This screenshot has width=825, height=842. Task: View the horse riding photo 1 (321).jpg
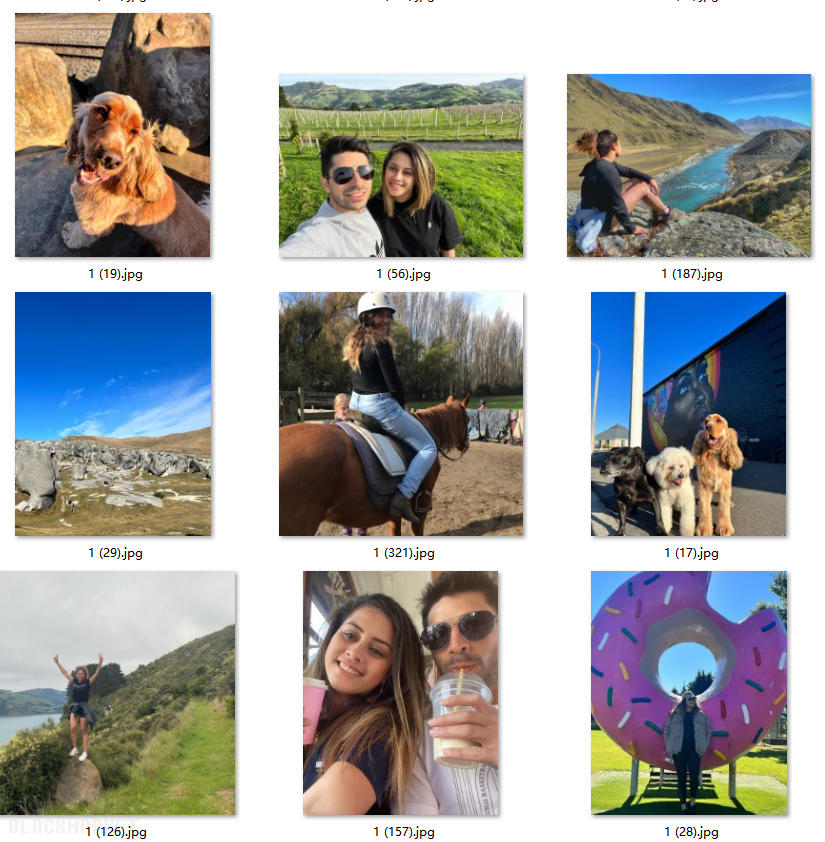pos(400,413)
